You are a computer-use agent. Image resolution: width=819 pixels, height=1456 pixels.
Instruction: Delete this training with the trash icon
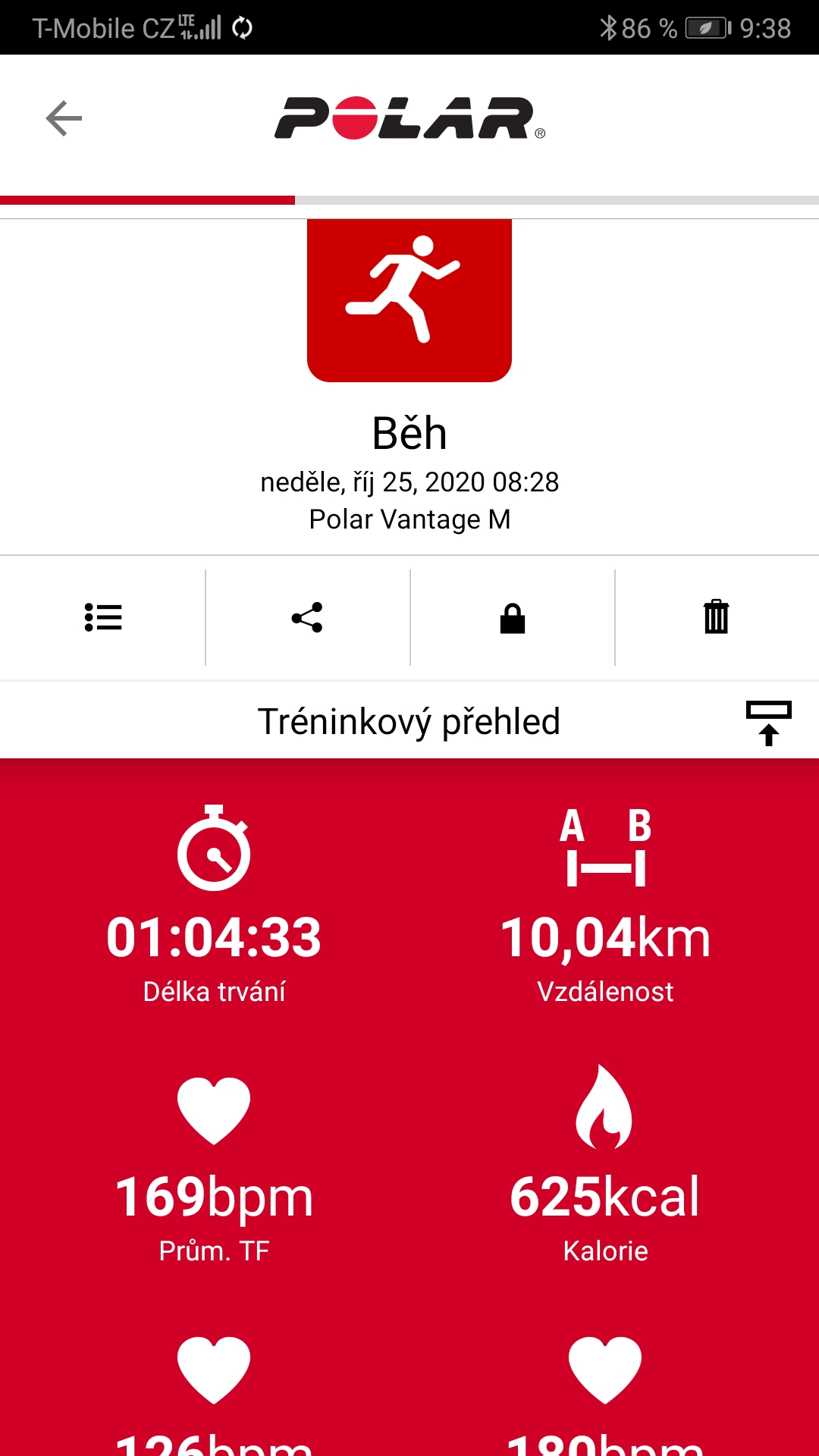pyautogui.click(x=717, y=617)
